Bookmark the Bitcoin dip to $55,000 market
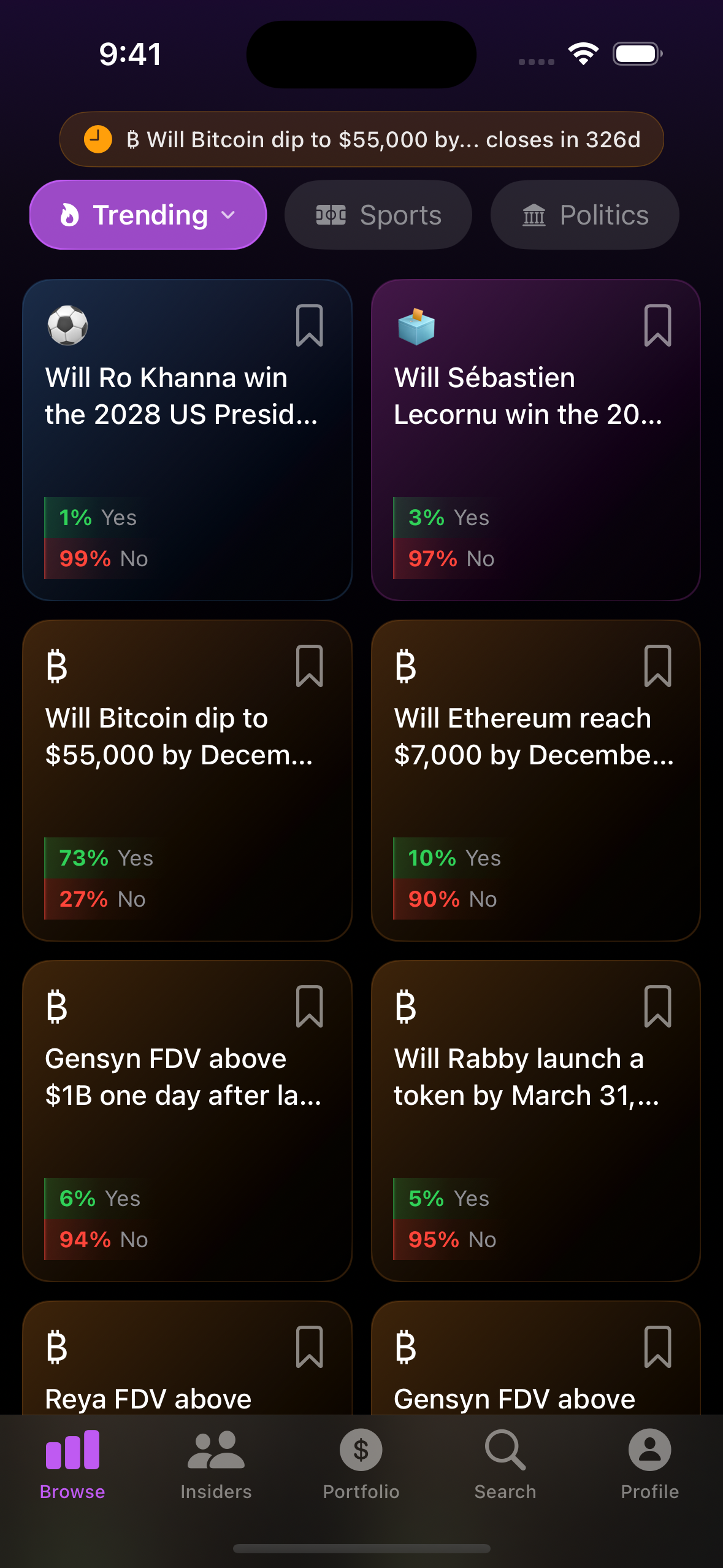 coord(309,666)
